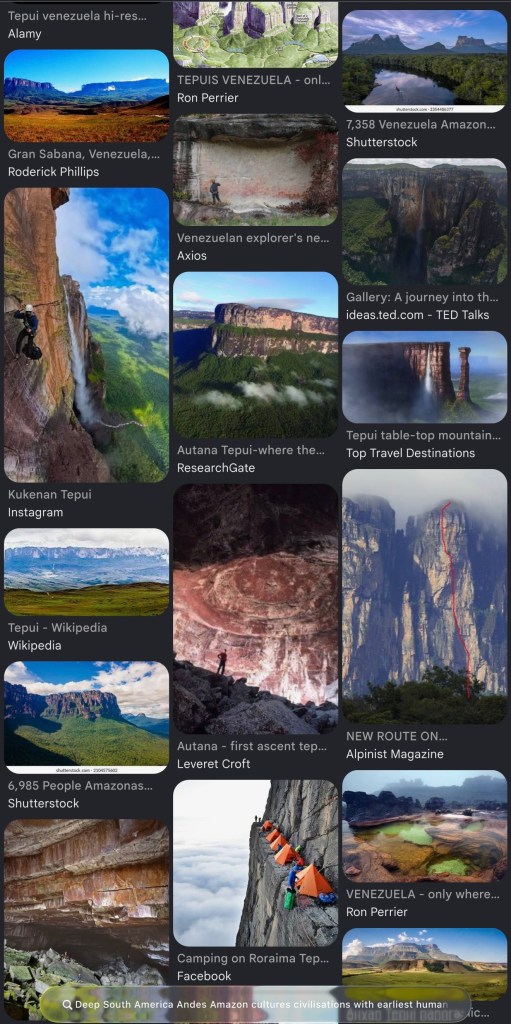Open the Gran Sabana image by Roderick Phillips

86,96
